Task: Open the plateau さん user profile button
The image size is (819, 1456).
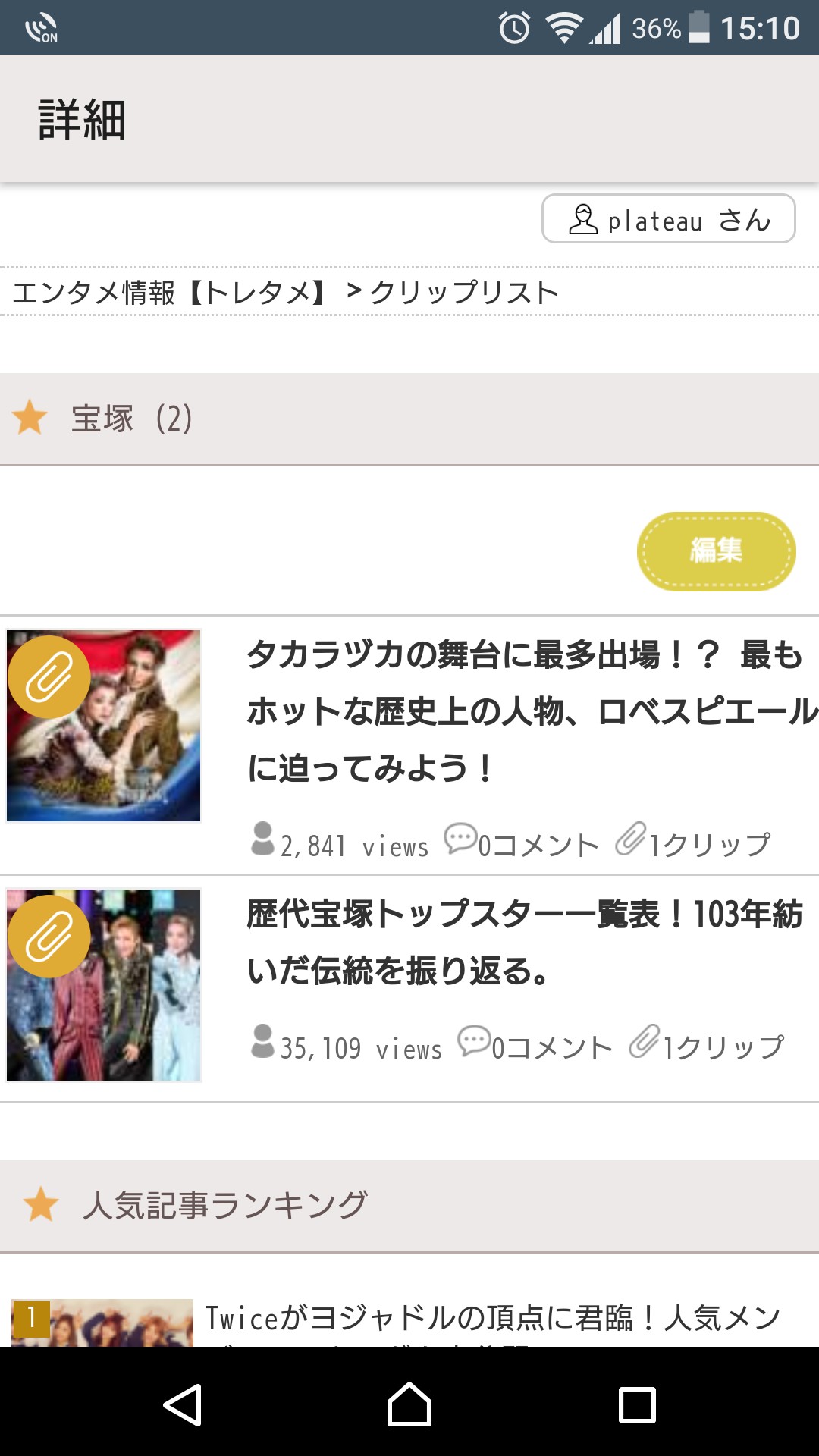Action: coord(668,218)
